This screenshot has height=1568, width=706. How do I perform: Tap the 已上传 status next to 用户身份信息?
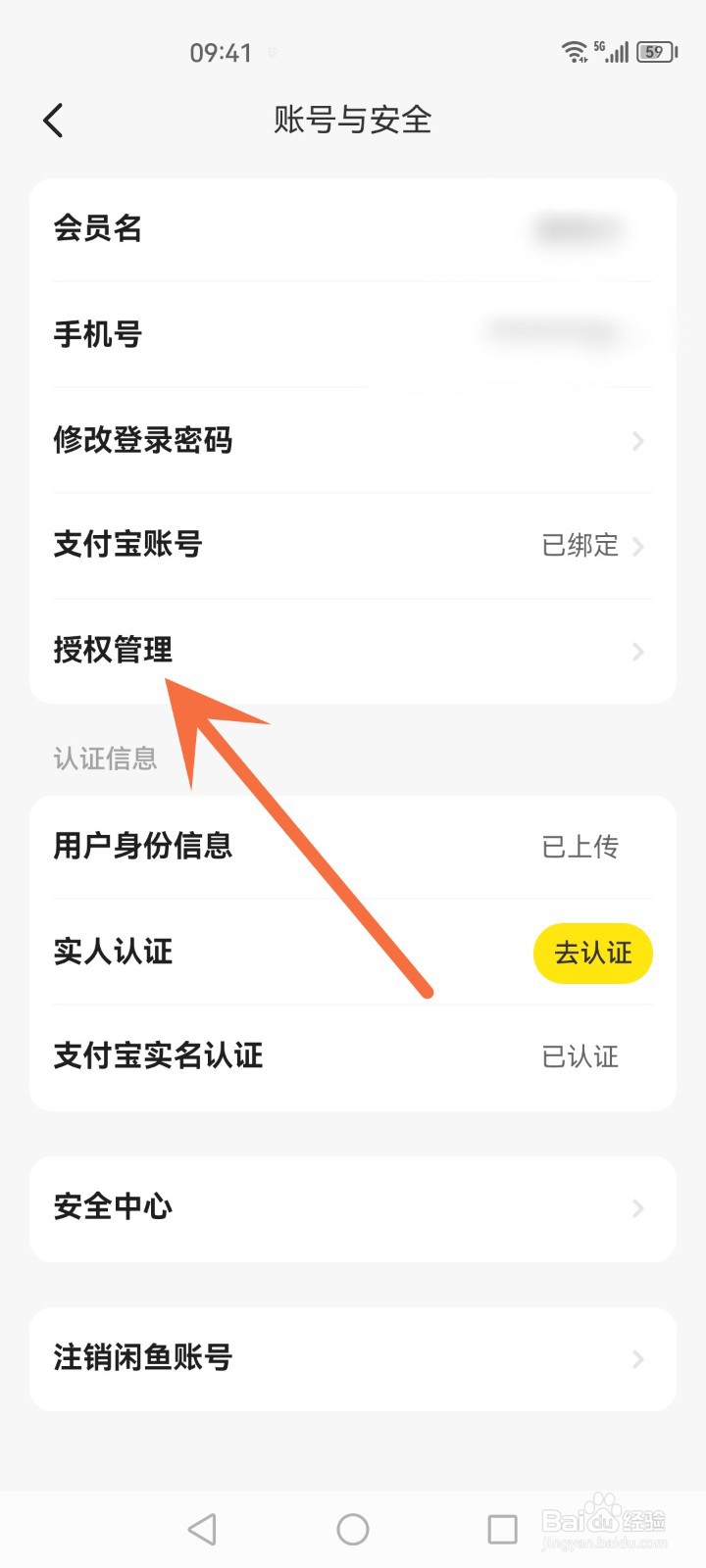pyautogui.click(x=580, y=847)
